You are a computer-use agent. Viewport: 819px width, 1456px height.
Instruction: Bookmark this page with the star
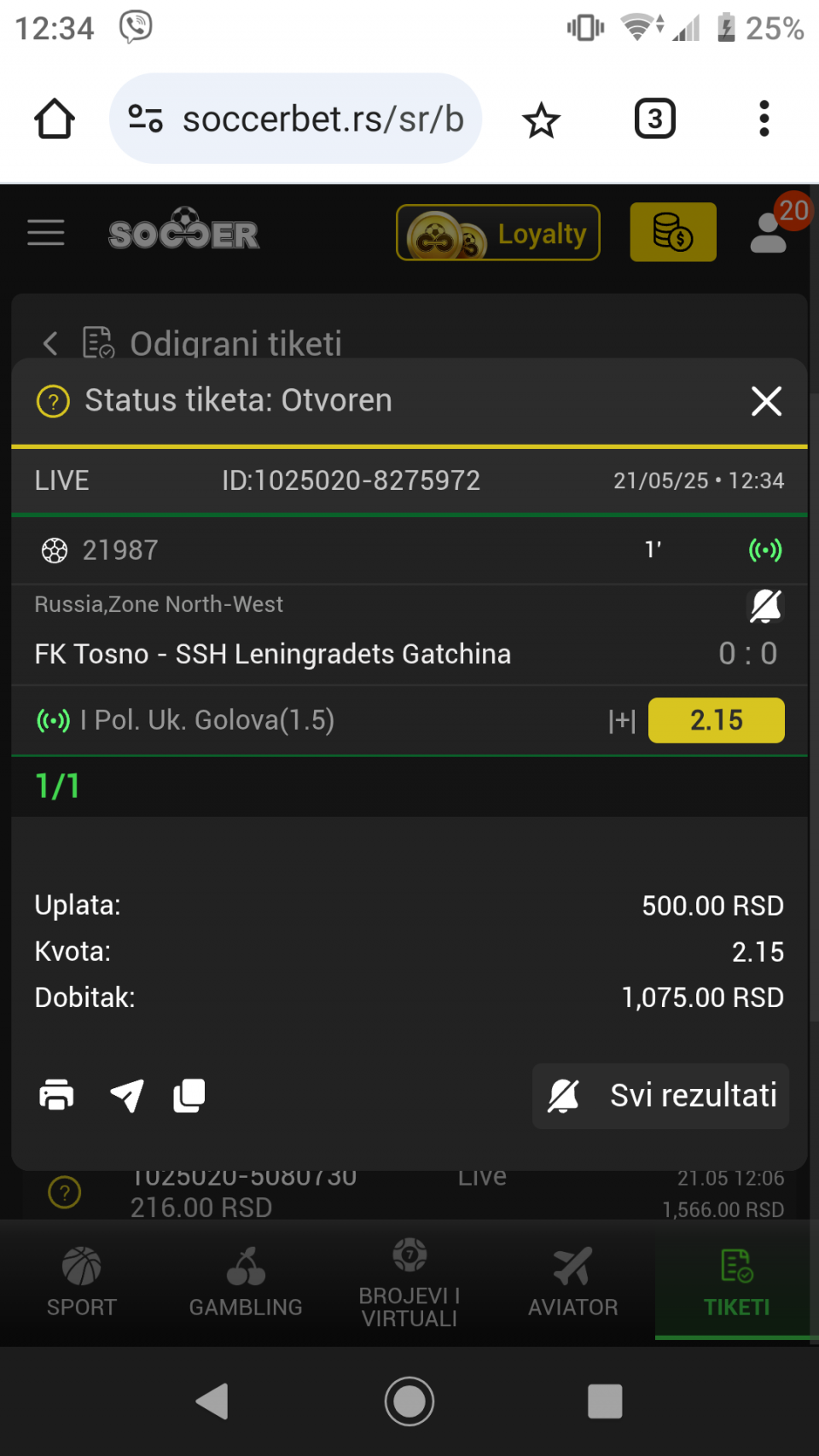click(541, 119)
